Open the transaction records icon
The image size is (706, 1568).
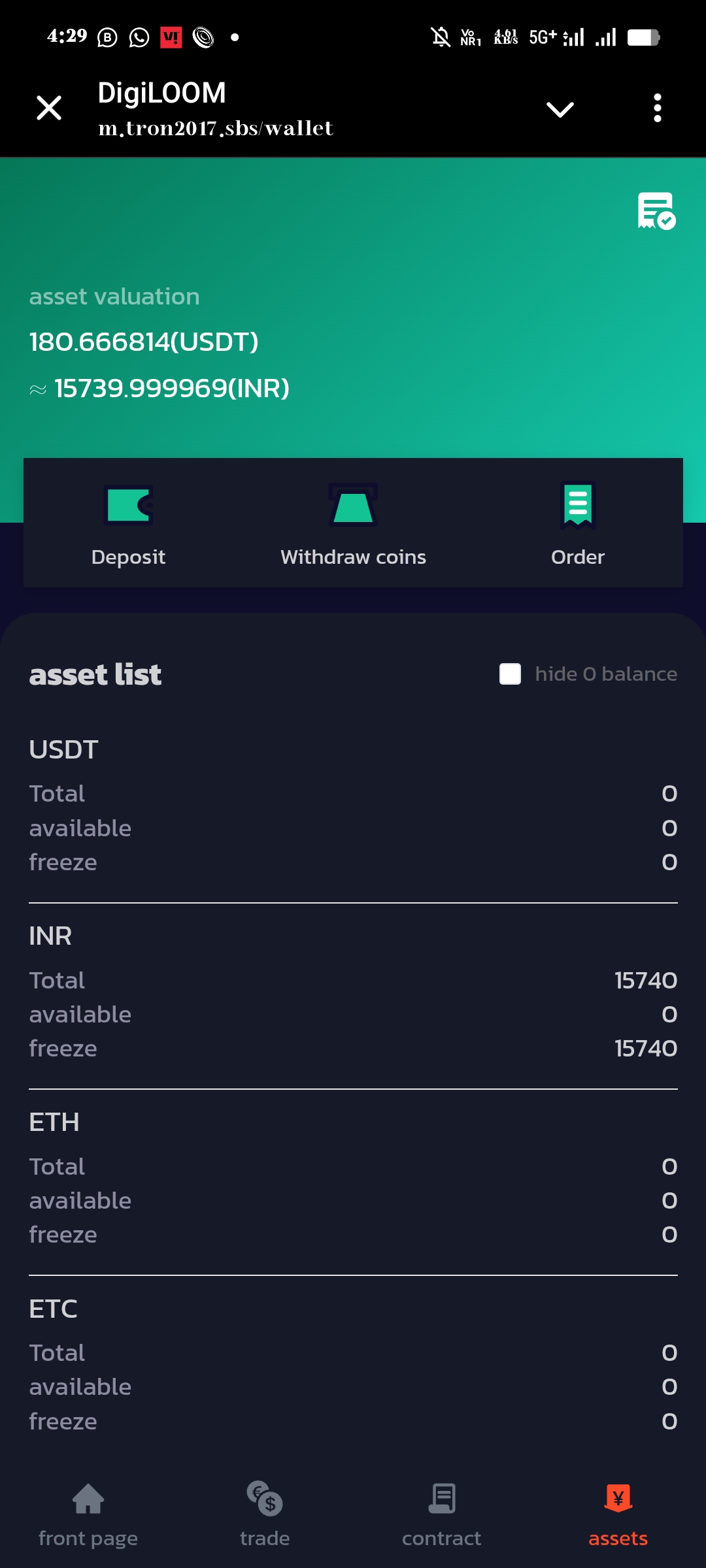(656, 210)
